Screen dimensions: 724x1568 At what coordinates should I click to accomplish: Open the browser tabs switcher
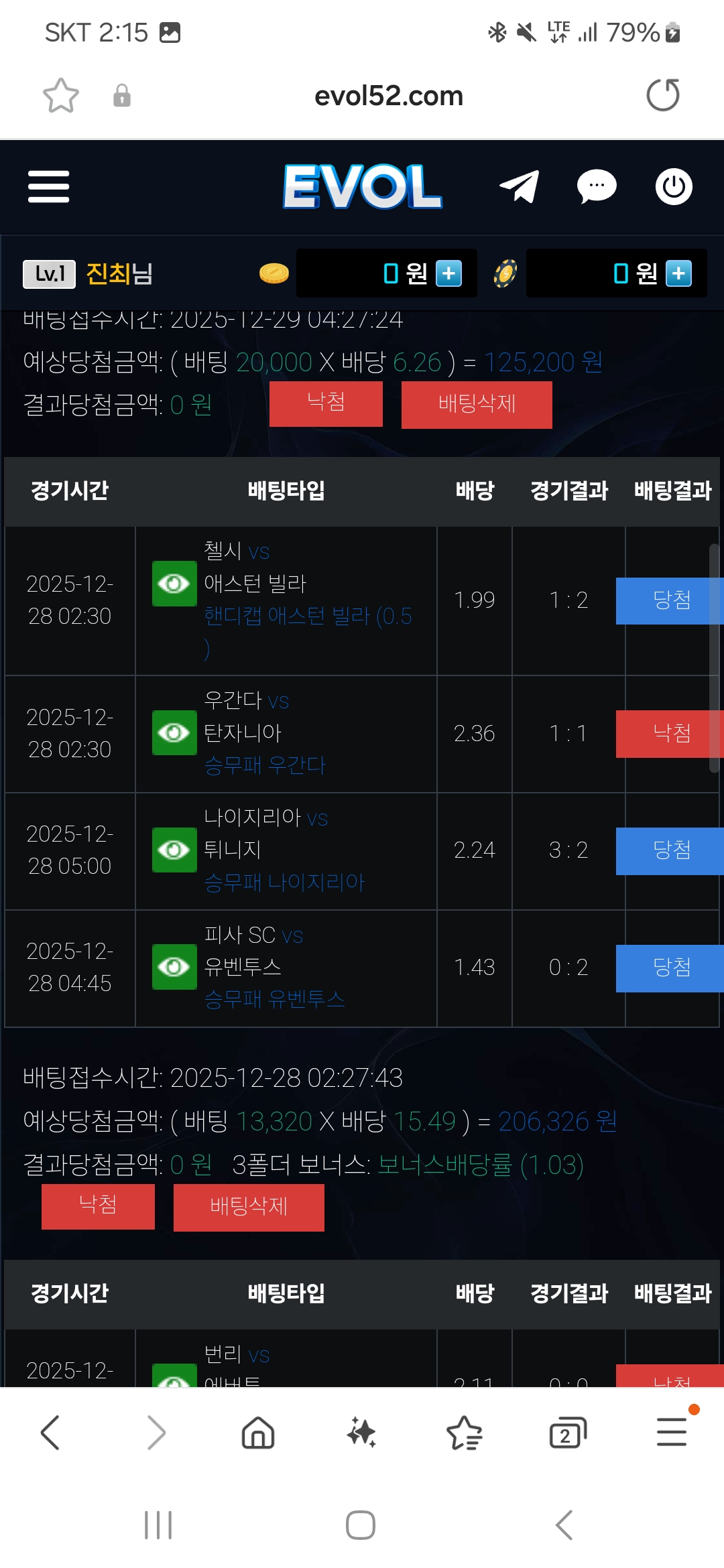(x=567, y=1433)
